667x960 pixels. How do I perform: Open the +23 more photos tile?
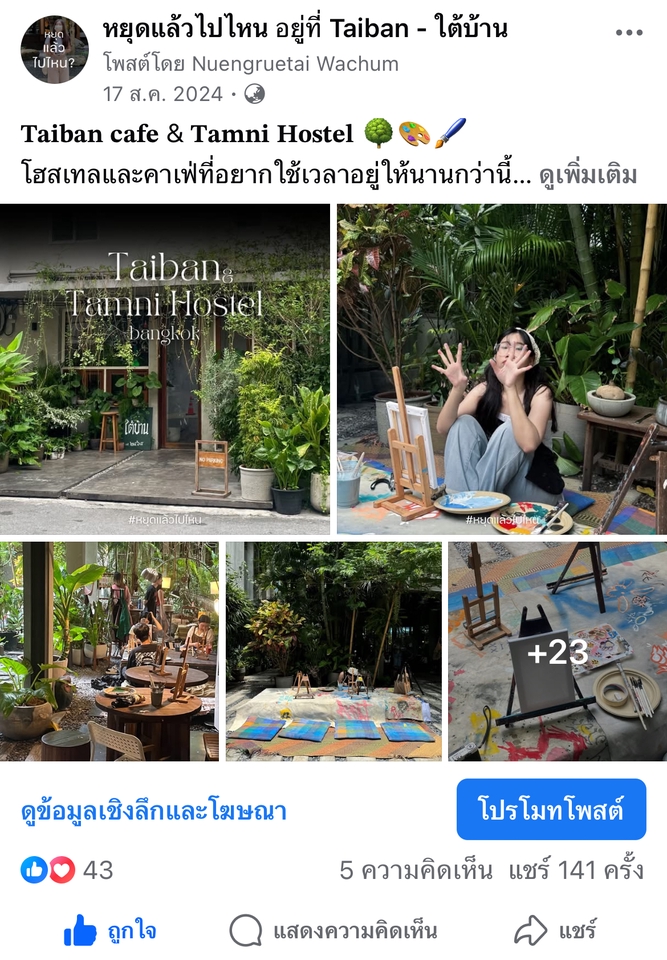pyautogui.click(x=557, y=651)
